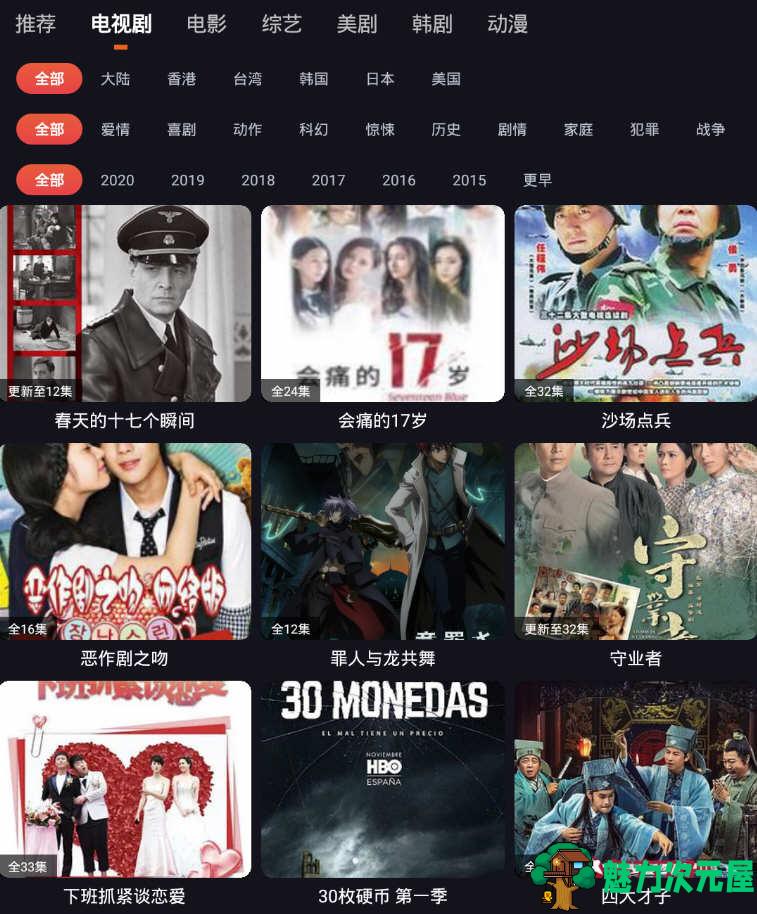
Task: Switch to the 推荐 tab
Action: pos(35,24)
